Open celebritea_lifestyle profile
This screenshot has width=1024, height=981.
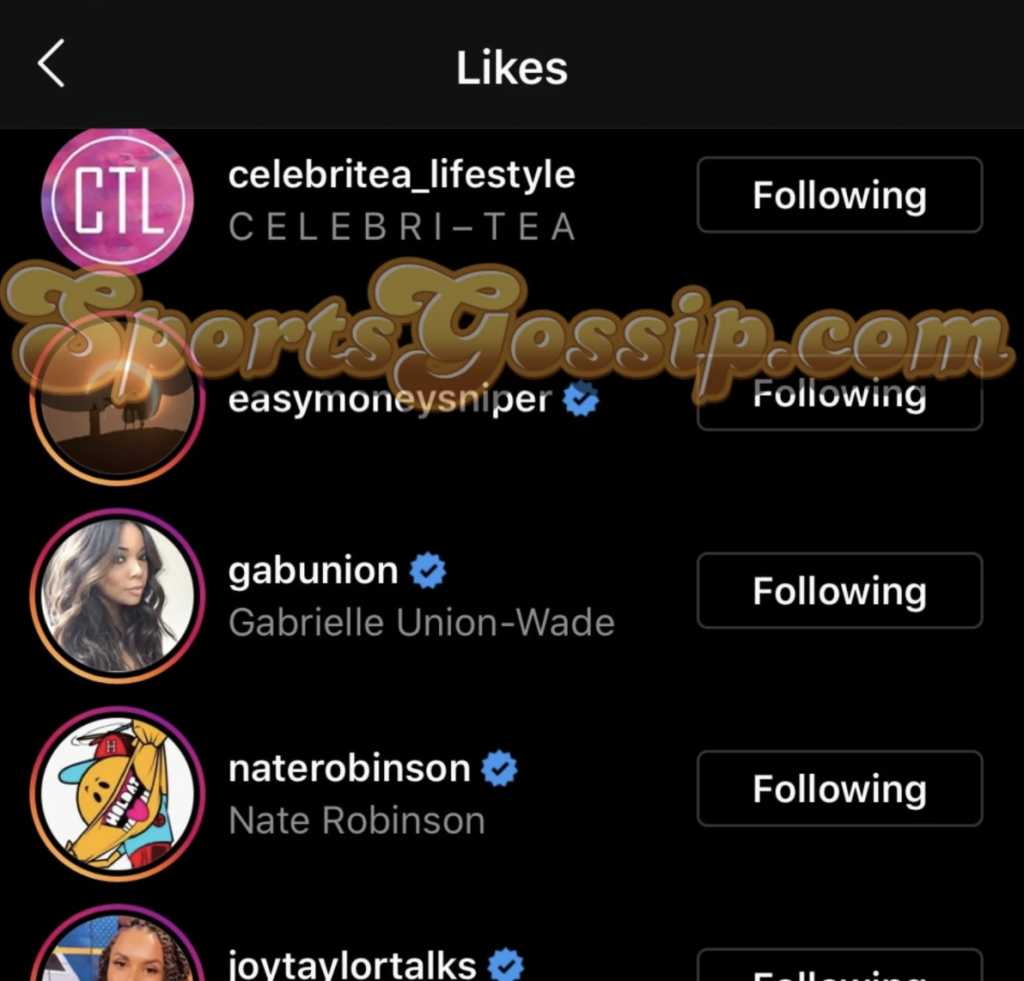401,176
